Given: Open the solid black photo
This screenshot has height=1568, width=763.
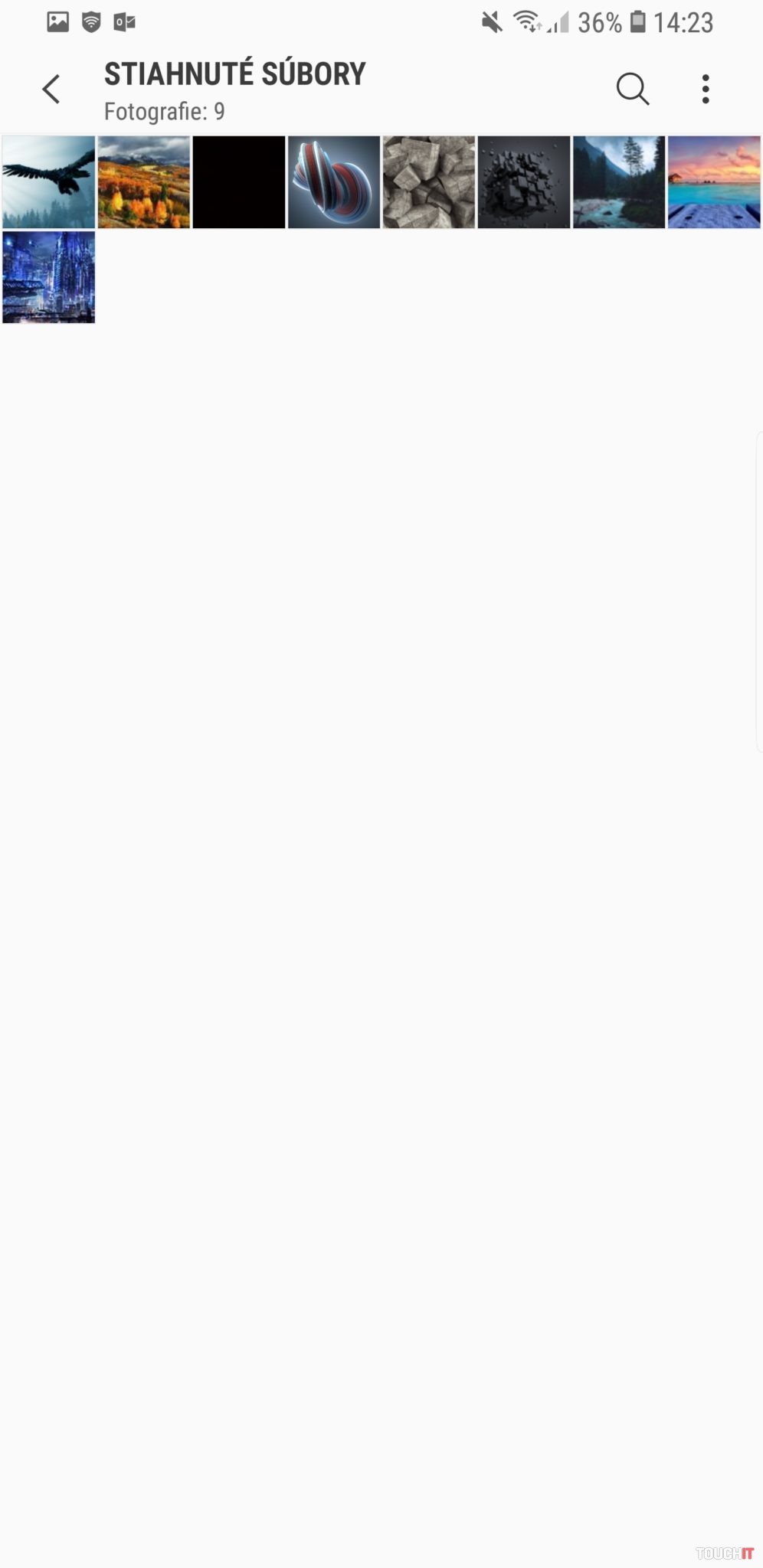Looking at the screenshot, I should tap(239, 182).
